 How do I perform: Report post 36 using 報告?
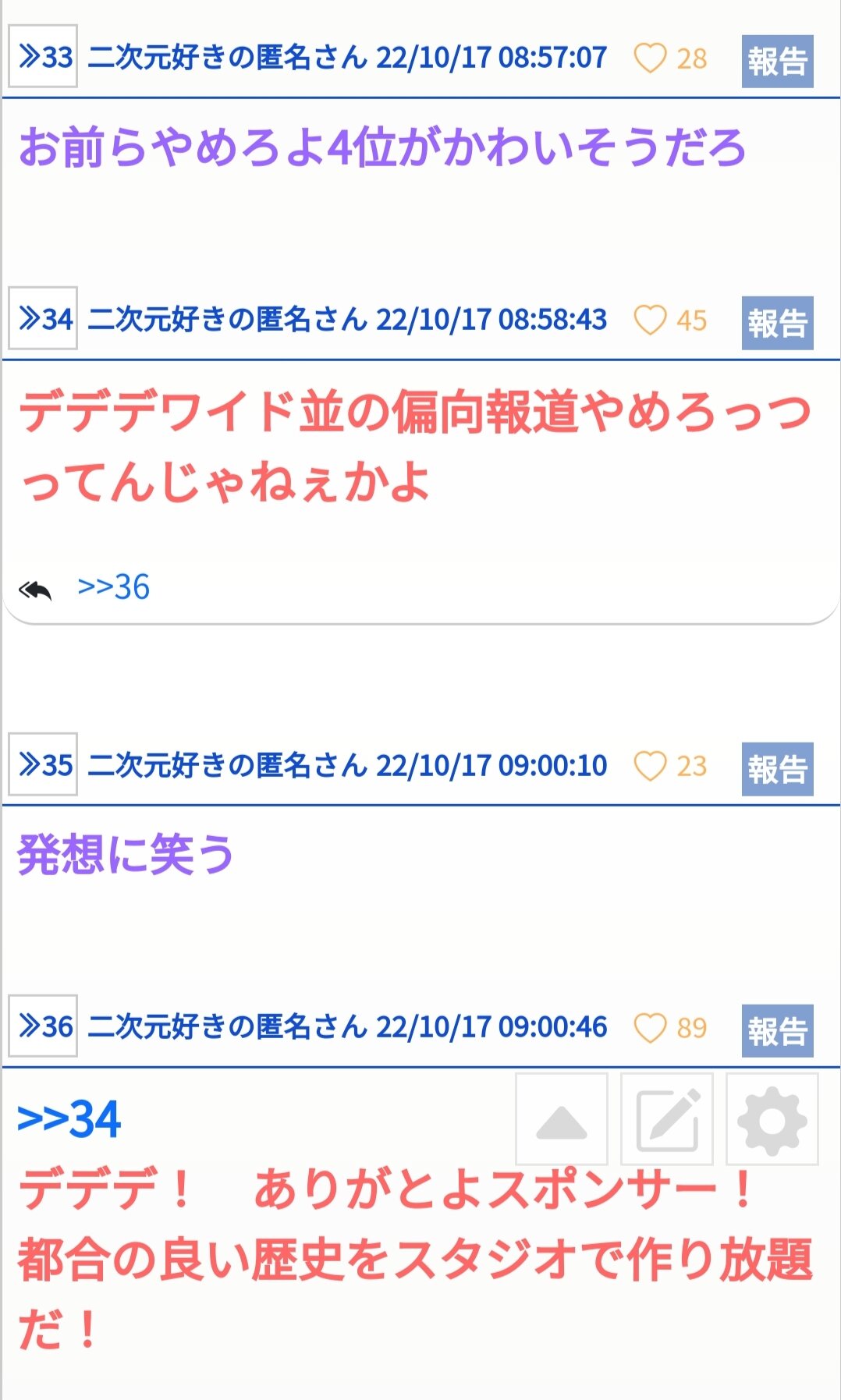(x=777, y=1031)
